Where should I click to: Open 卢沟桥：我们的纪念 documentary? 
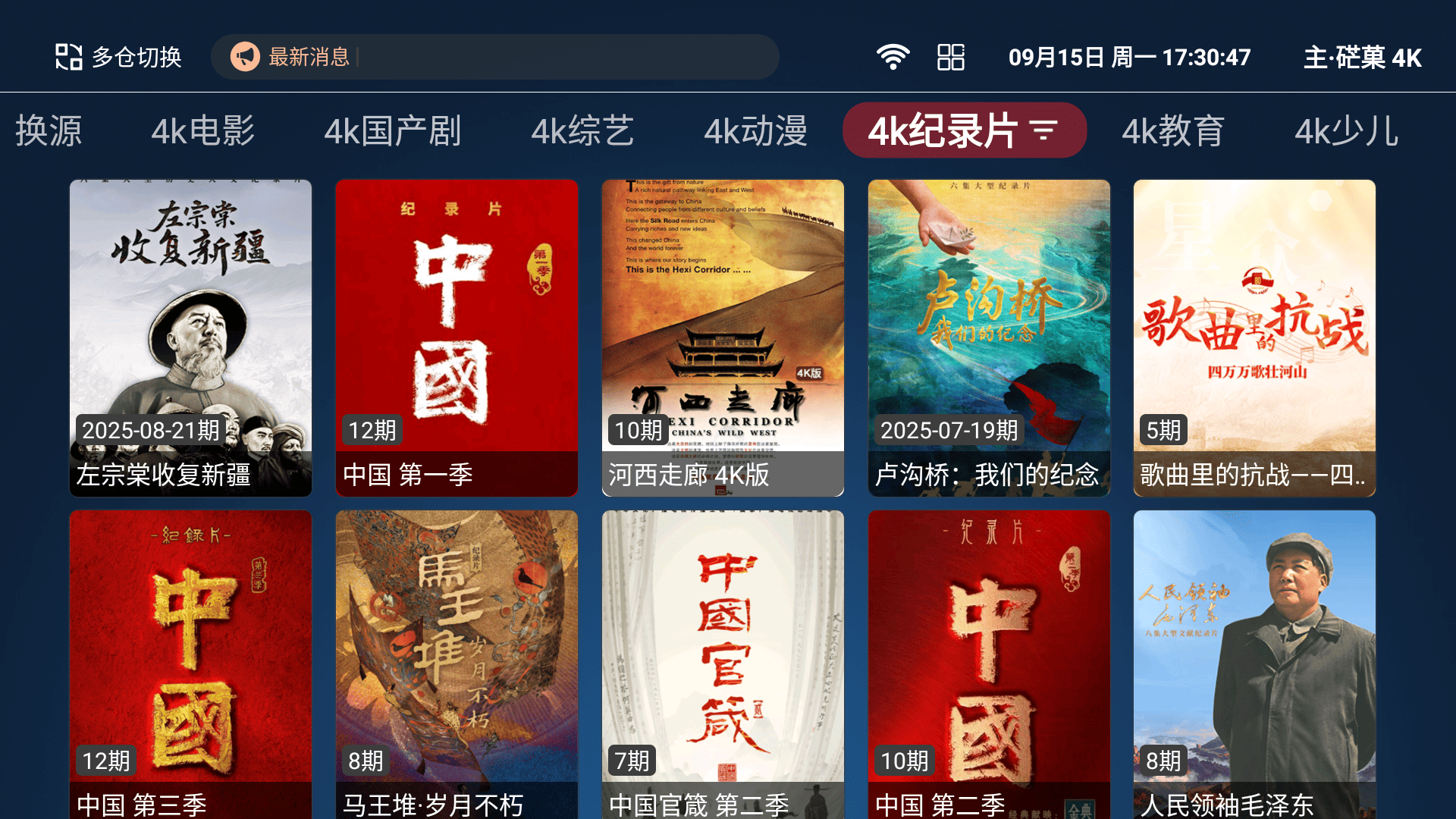point(989,337)
